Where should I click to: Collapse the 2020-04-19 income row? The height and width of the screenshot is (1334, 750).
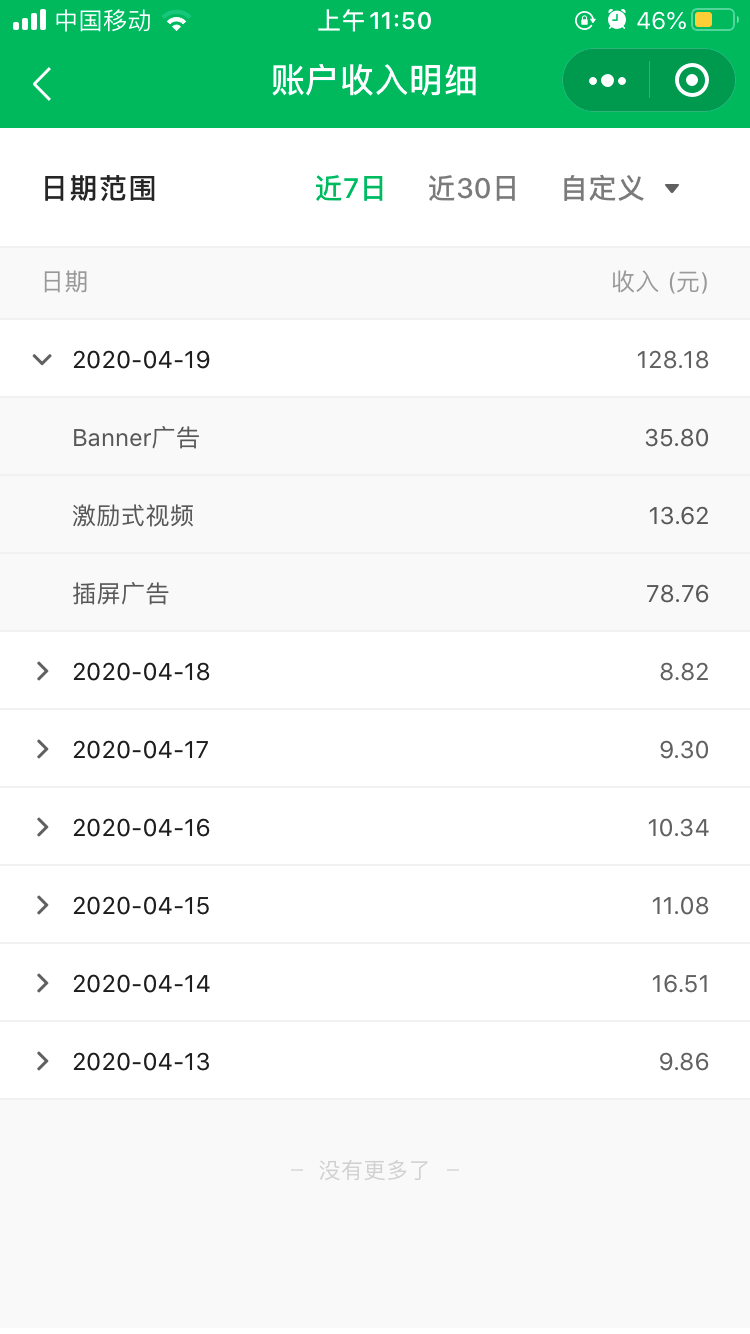click(375, 359)
